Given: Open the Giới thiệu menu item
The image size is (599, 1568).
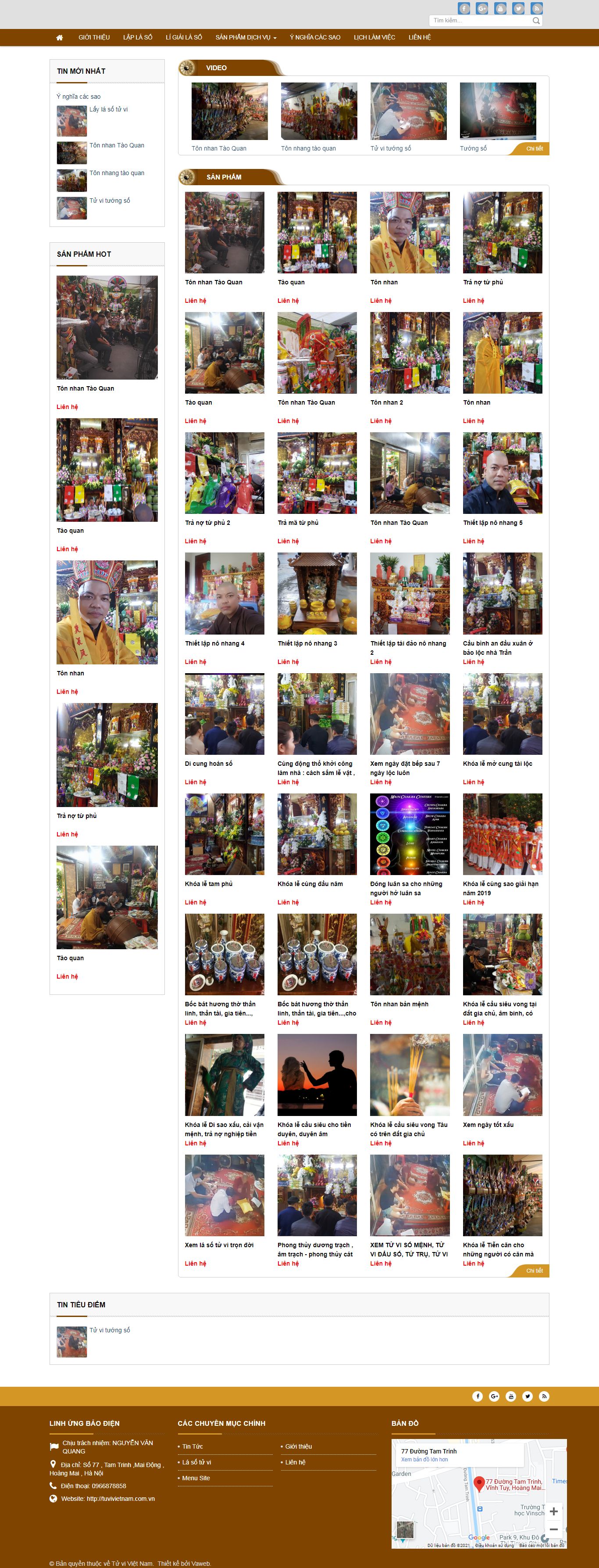Looking at the screenshot, I should 94,38.
